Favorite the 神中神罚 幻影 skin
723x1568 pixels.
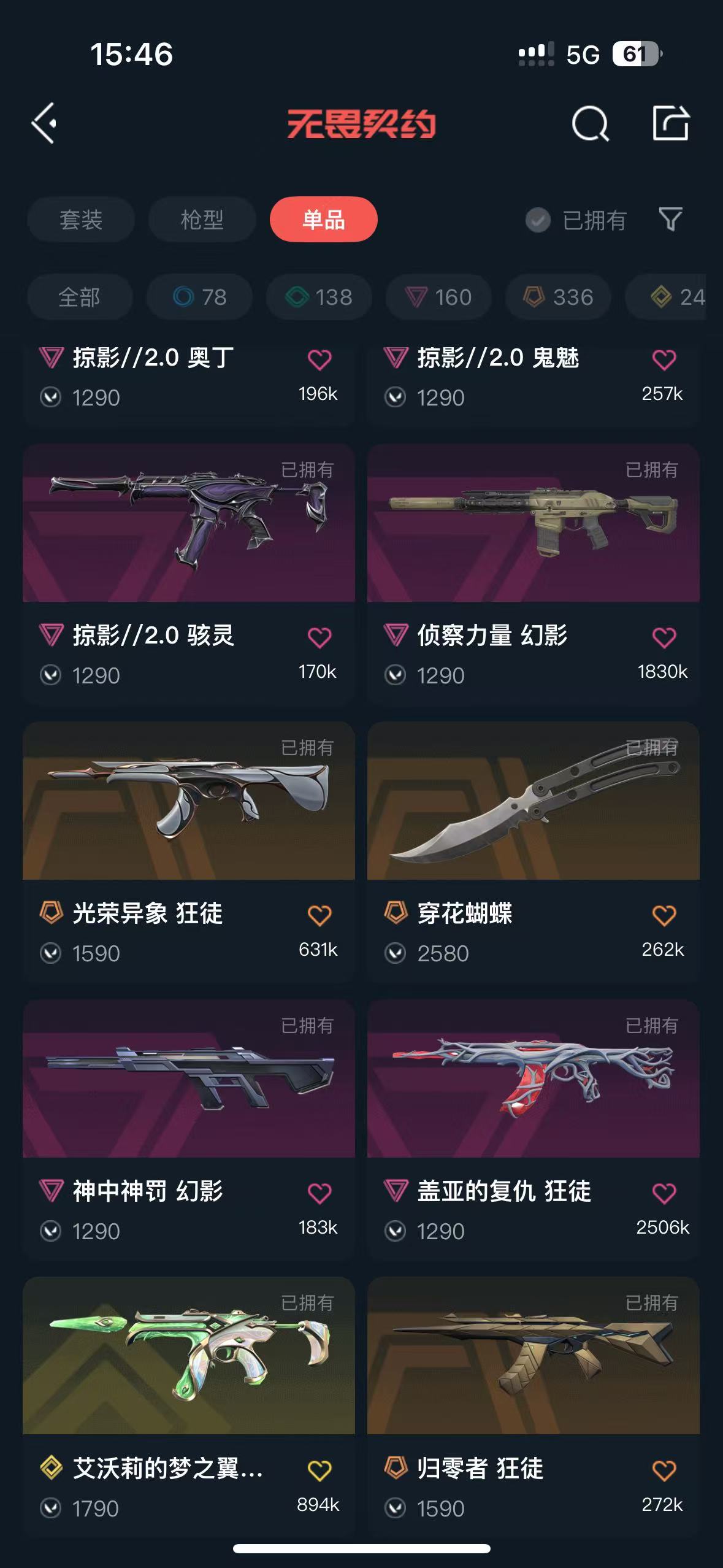(x=319, y=1193)
